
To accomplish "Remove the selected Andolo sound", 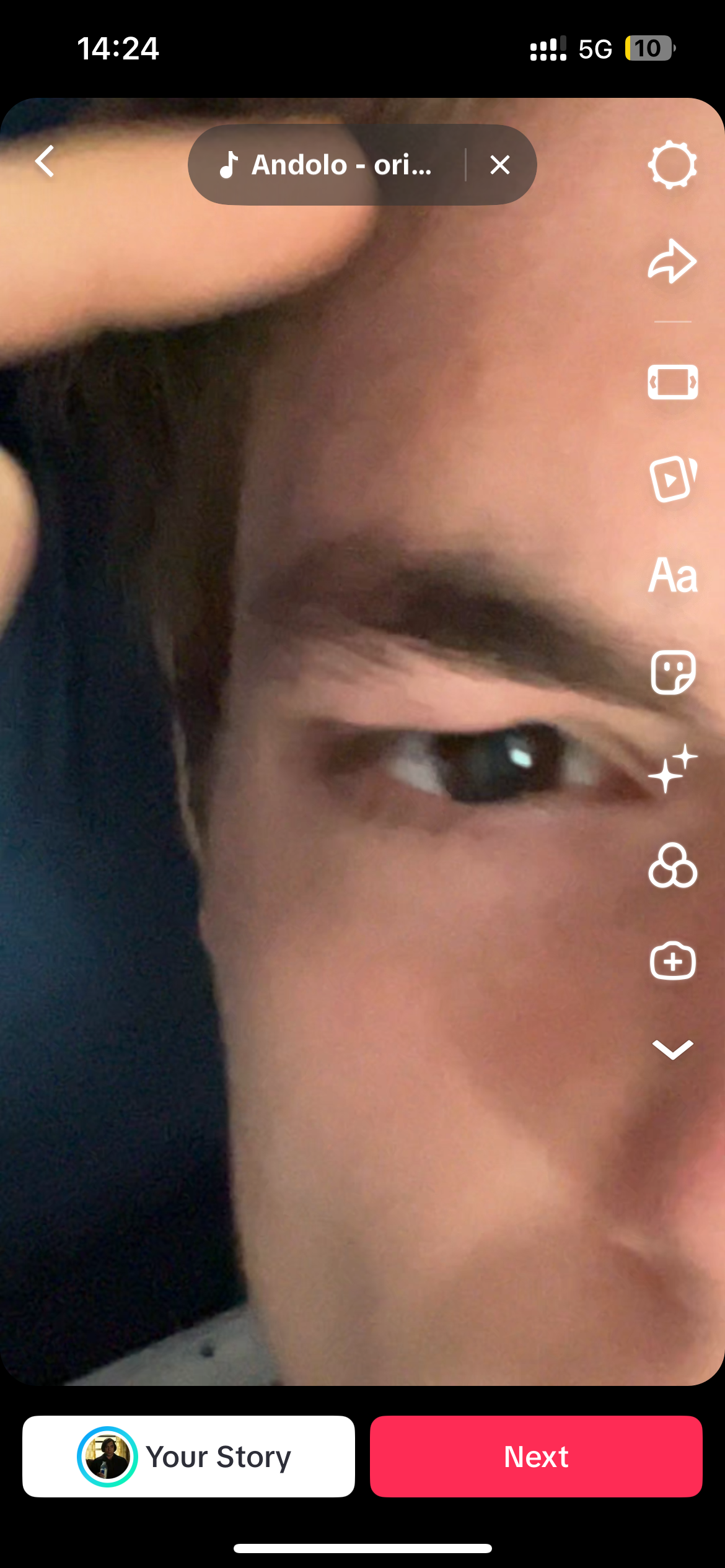I will point(499,165).
